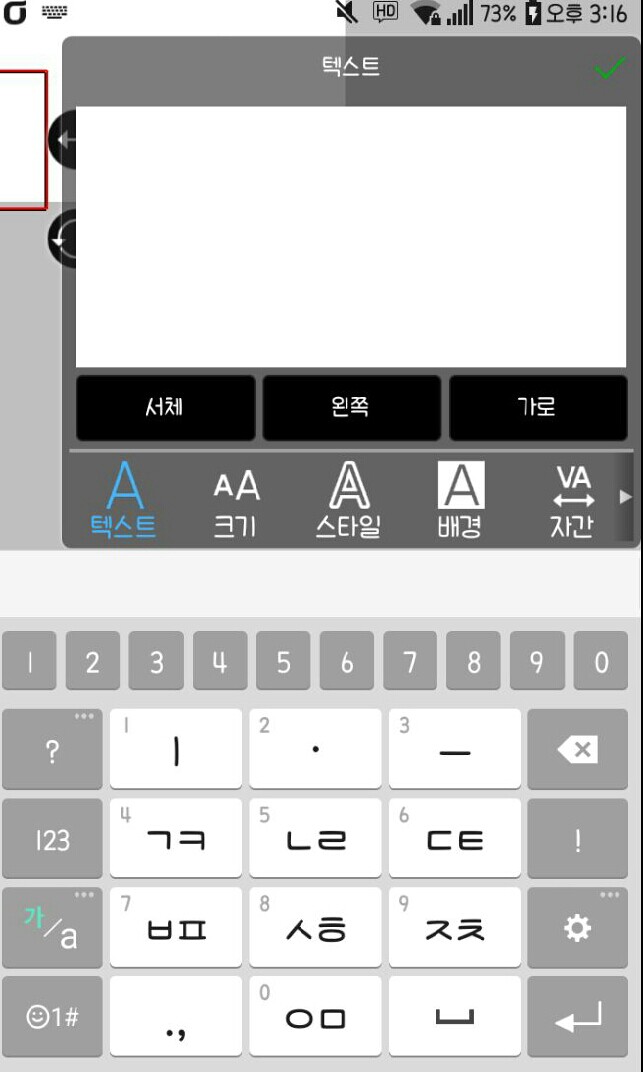The width and height of the screenshot is (643, 1072).
Task: Tap the ㅅㅎ key
Action: point(315,928)
